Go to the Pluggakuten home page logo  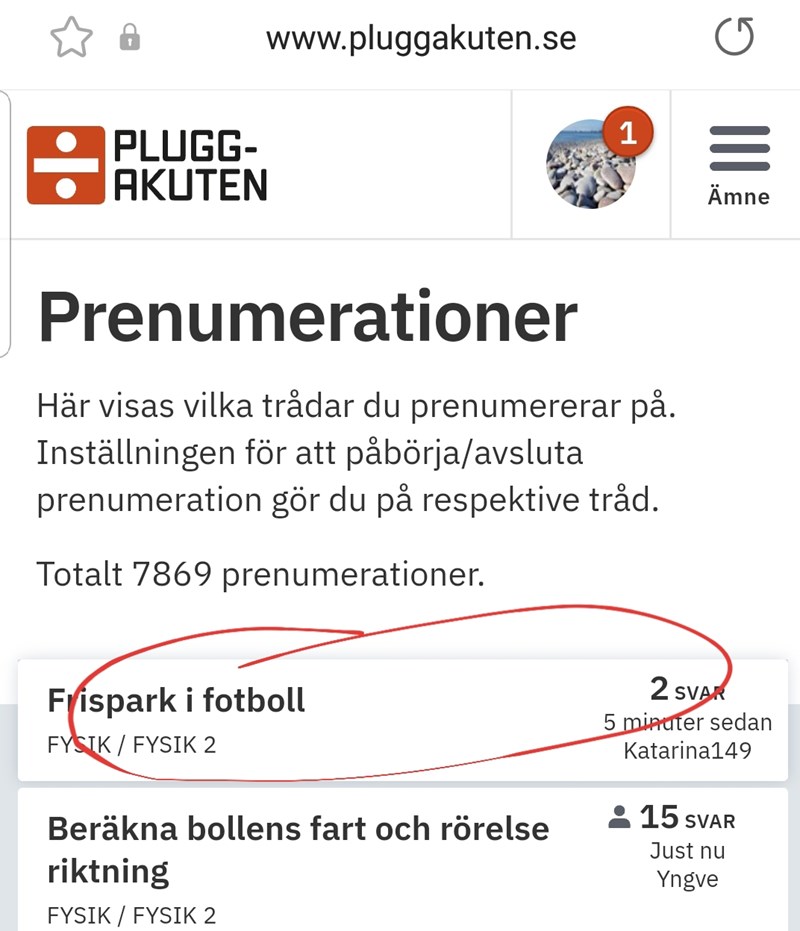coord(147,165)
